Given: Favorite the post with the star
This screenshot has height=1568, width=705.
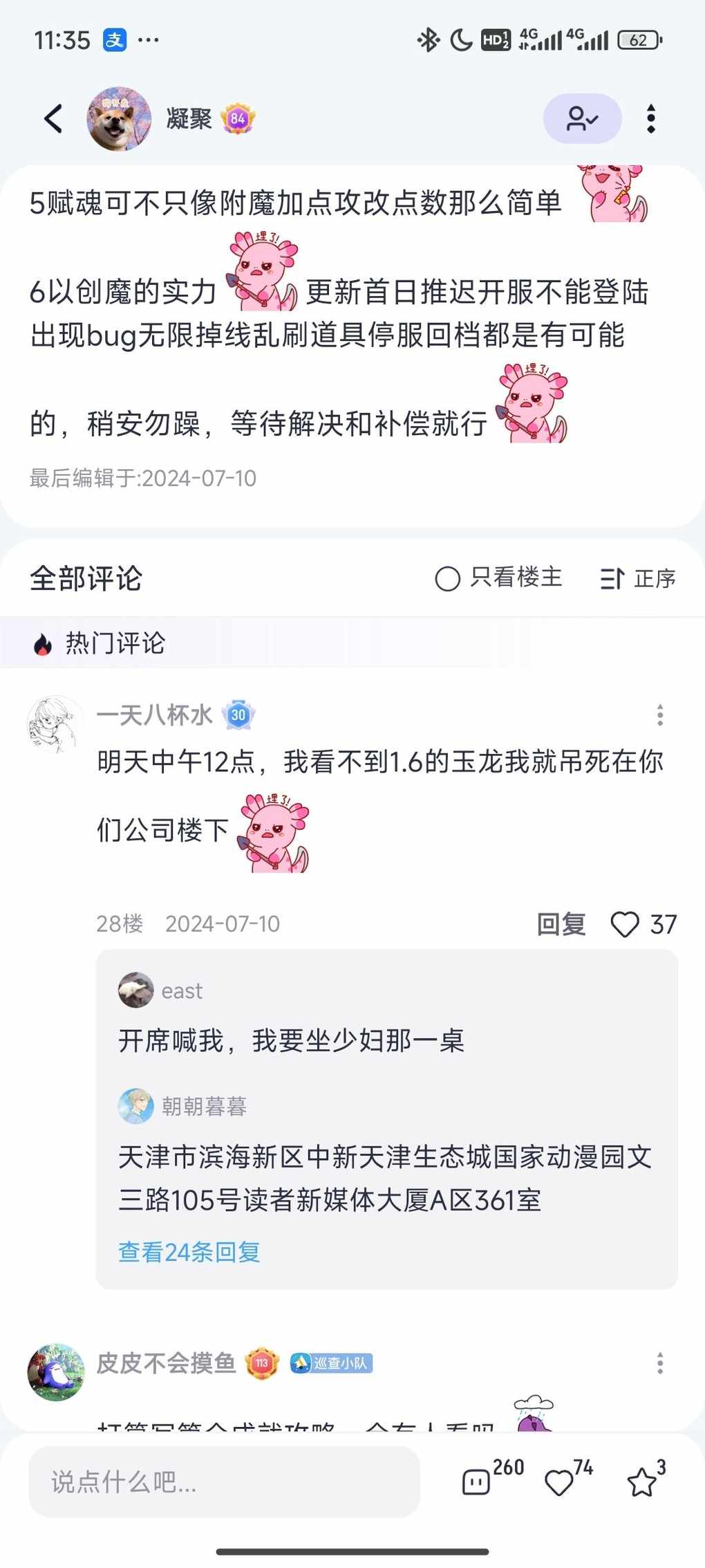Looking at the screenshot, I should [641, 1482].
